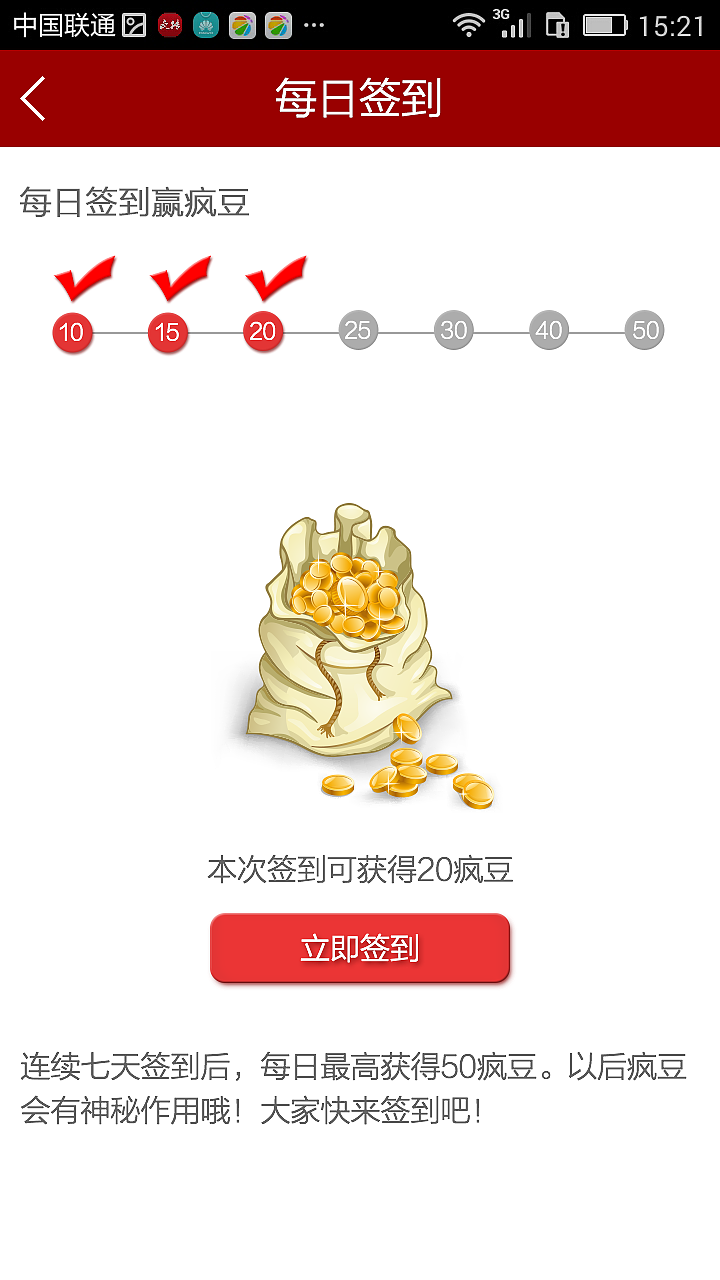720x1280 pixels.
Task: Select the red "15" milestone coin
Action: pos(167,331)
